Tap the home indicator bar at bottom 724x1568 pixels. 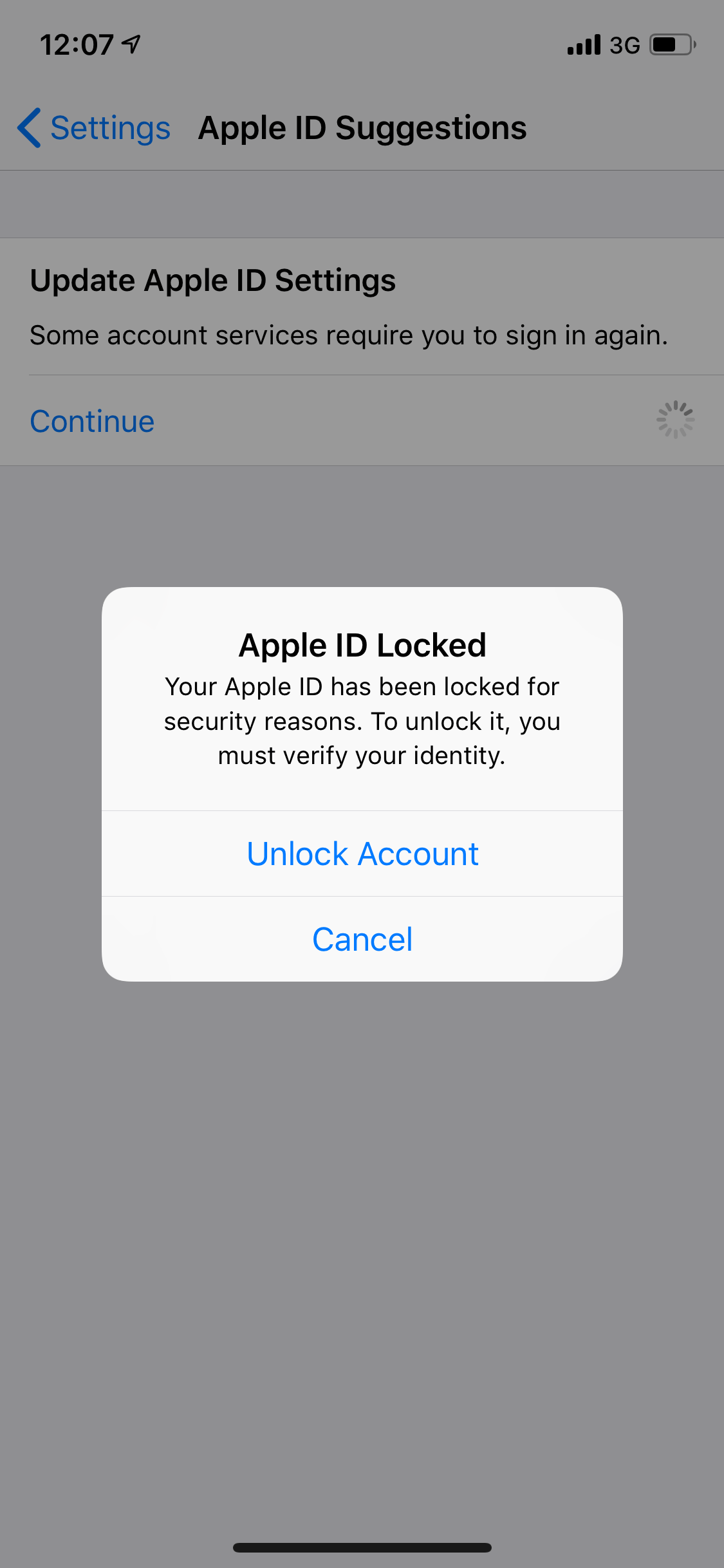362,1547
